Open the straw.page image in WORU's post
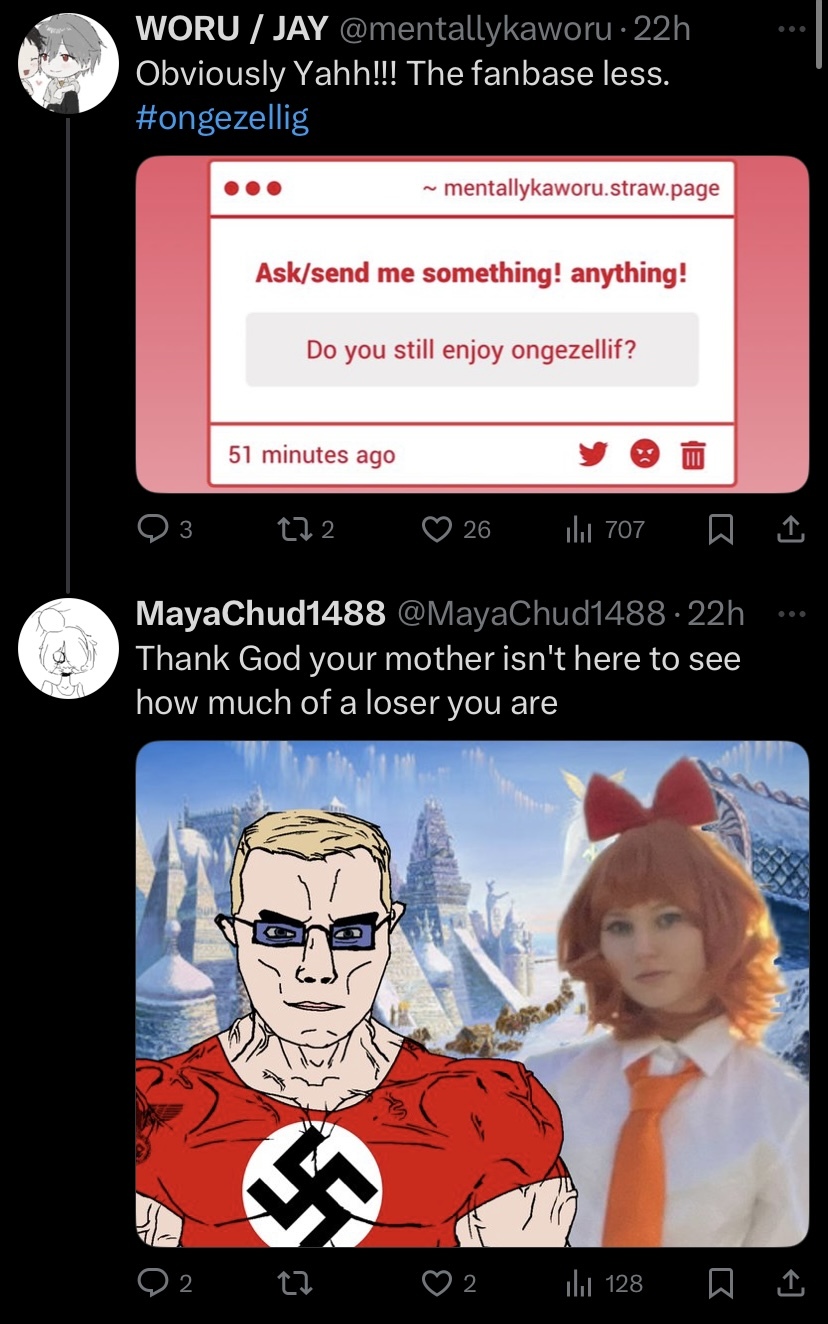 (x=472, y=324)
